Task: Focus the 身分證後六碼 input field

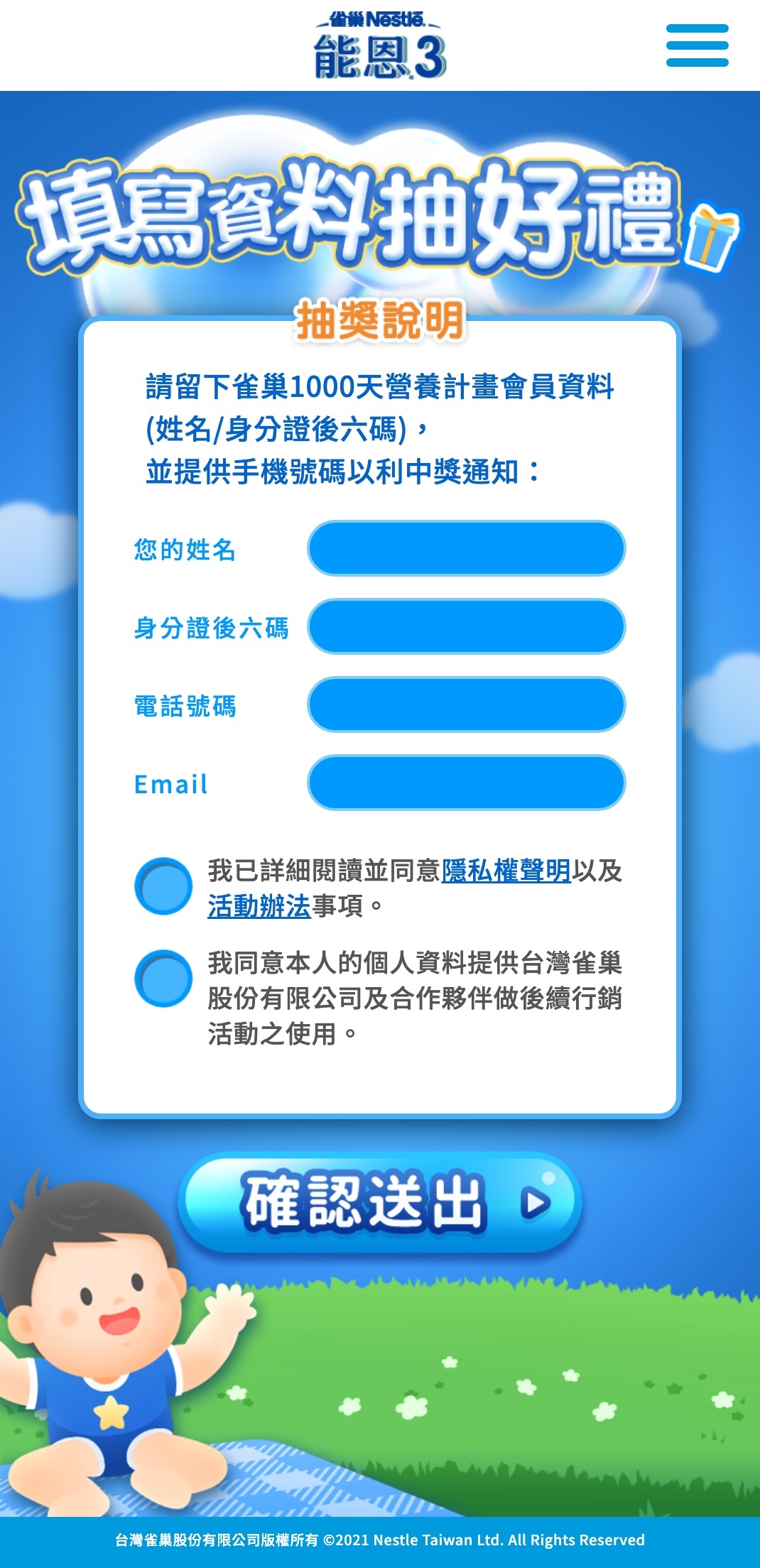Action: [466, 626]
